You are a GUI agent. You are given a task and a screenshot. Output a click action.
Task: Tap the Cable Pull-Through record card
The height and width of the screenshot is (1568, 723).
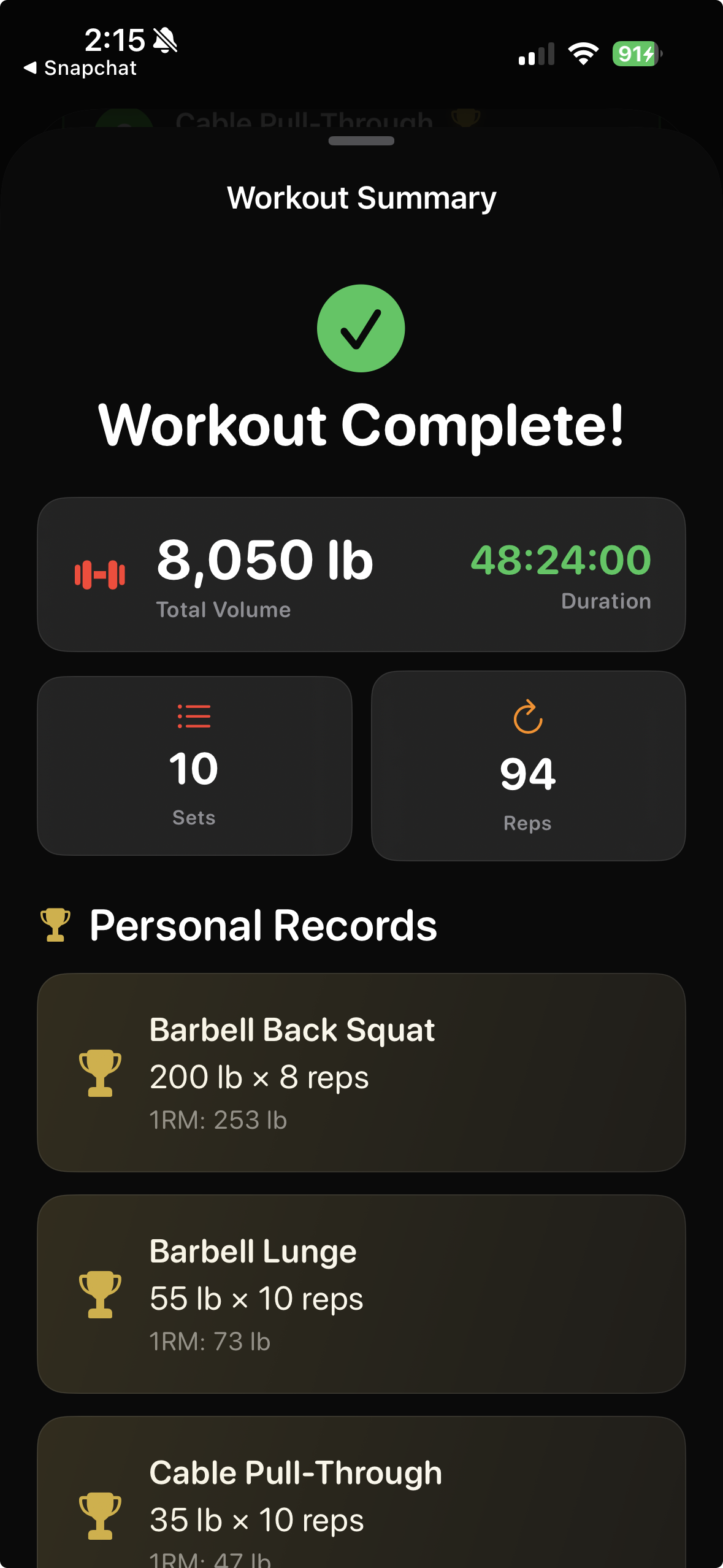361,1503
